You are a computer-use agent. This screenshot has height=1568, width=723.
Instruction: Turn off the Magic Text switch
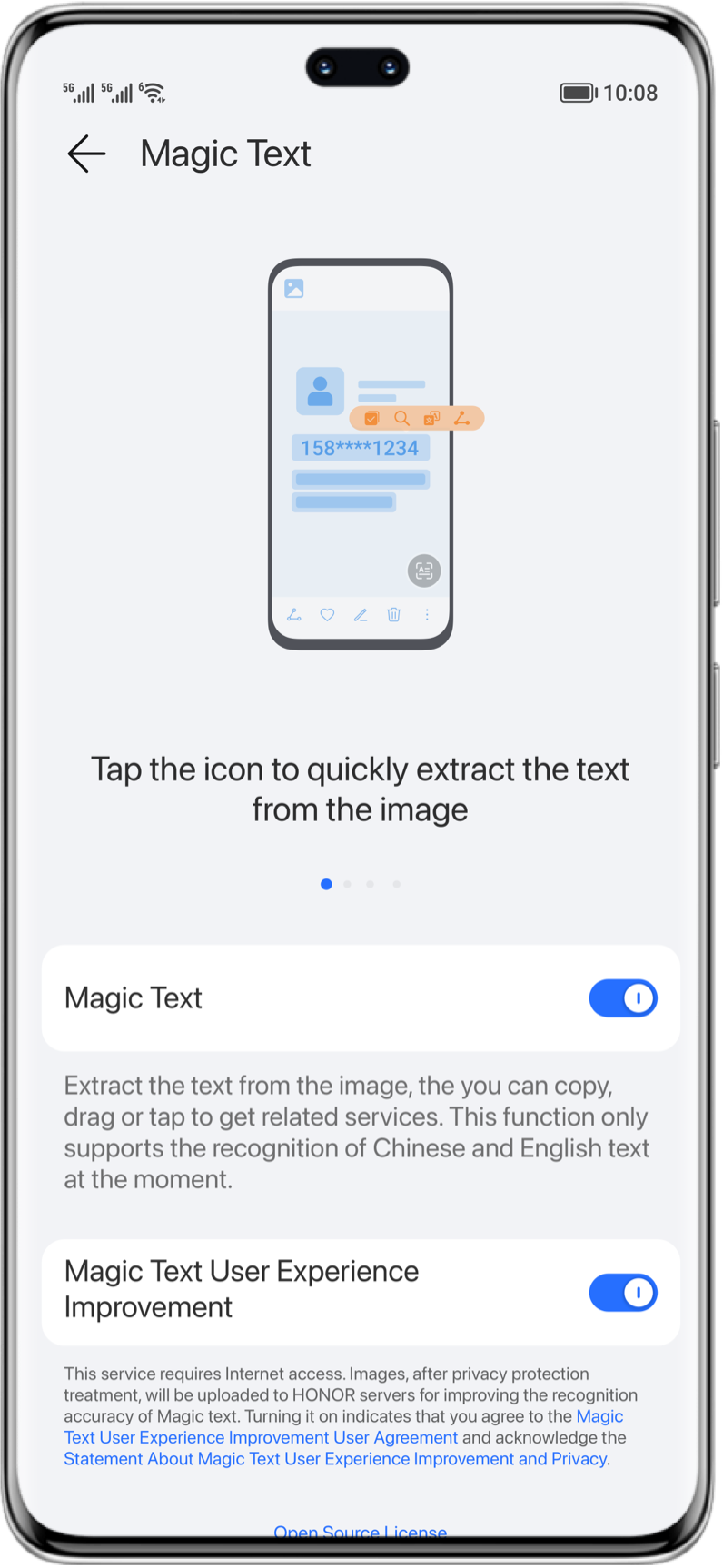coord(622,998)
